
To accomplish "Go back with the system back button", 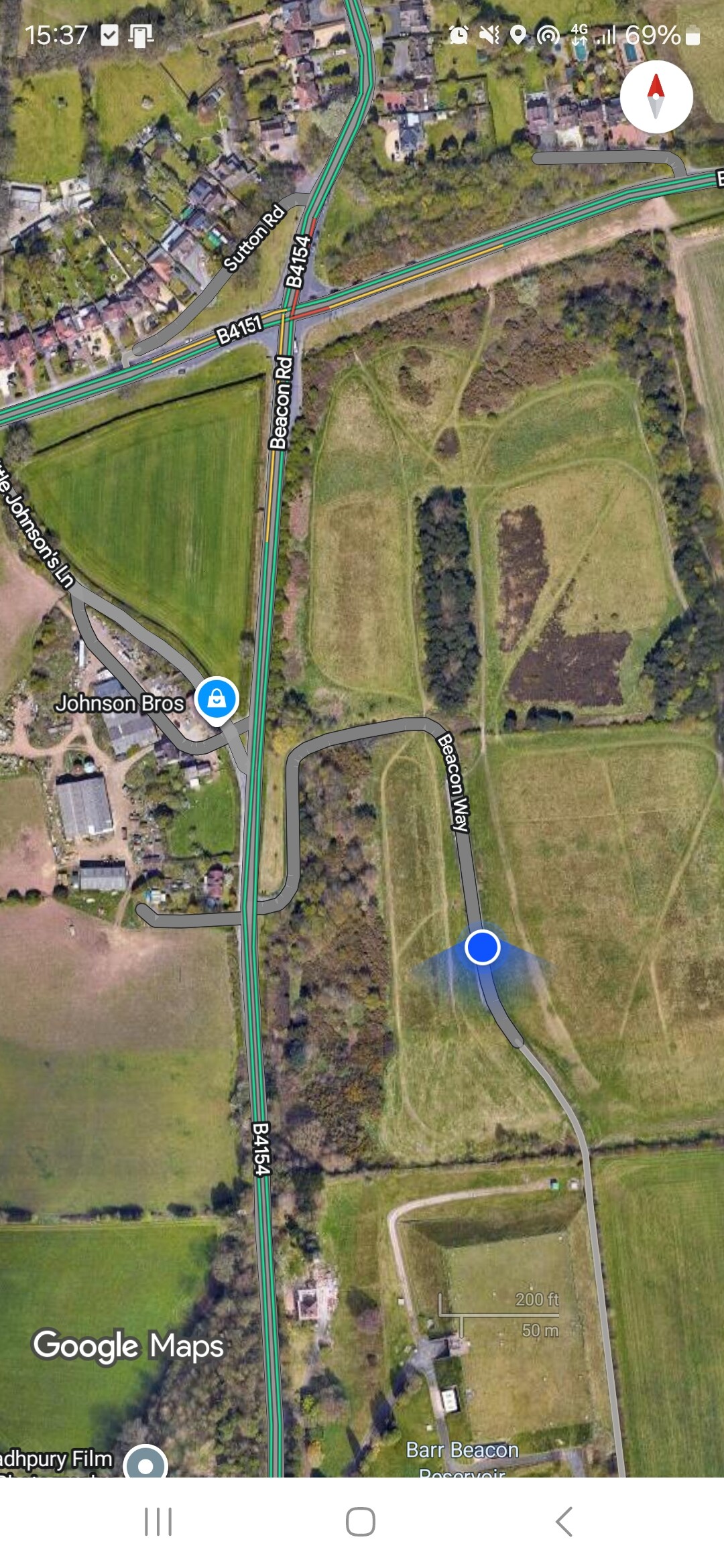I will coord(564,1522).
